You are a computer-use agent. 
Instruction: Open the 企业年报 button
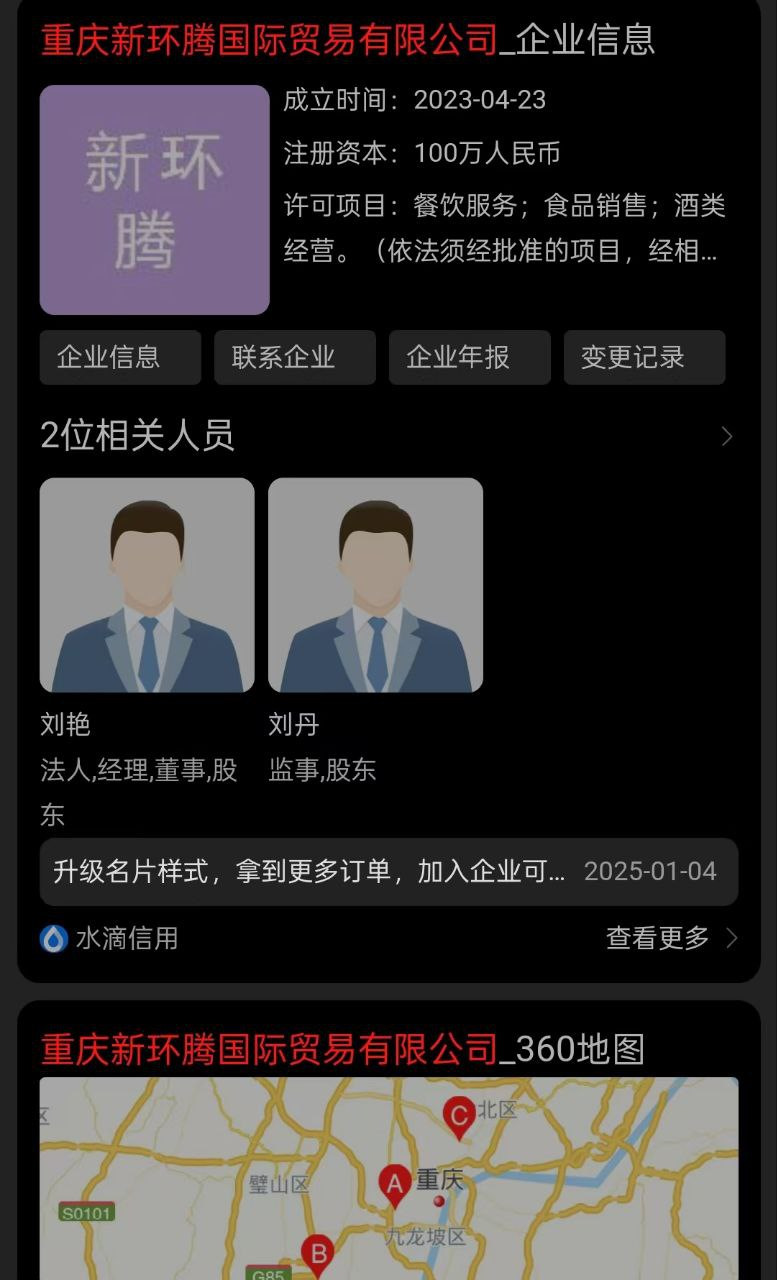tap(469, 357)
